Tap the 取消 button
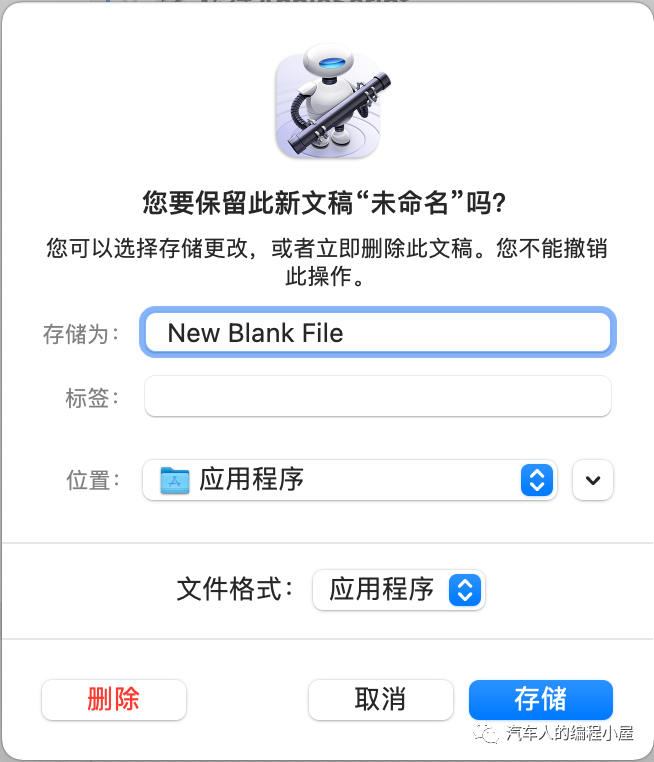 coord(380,699)
